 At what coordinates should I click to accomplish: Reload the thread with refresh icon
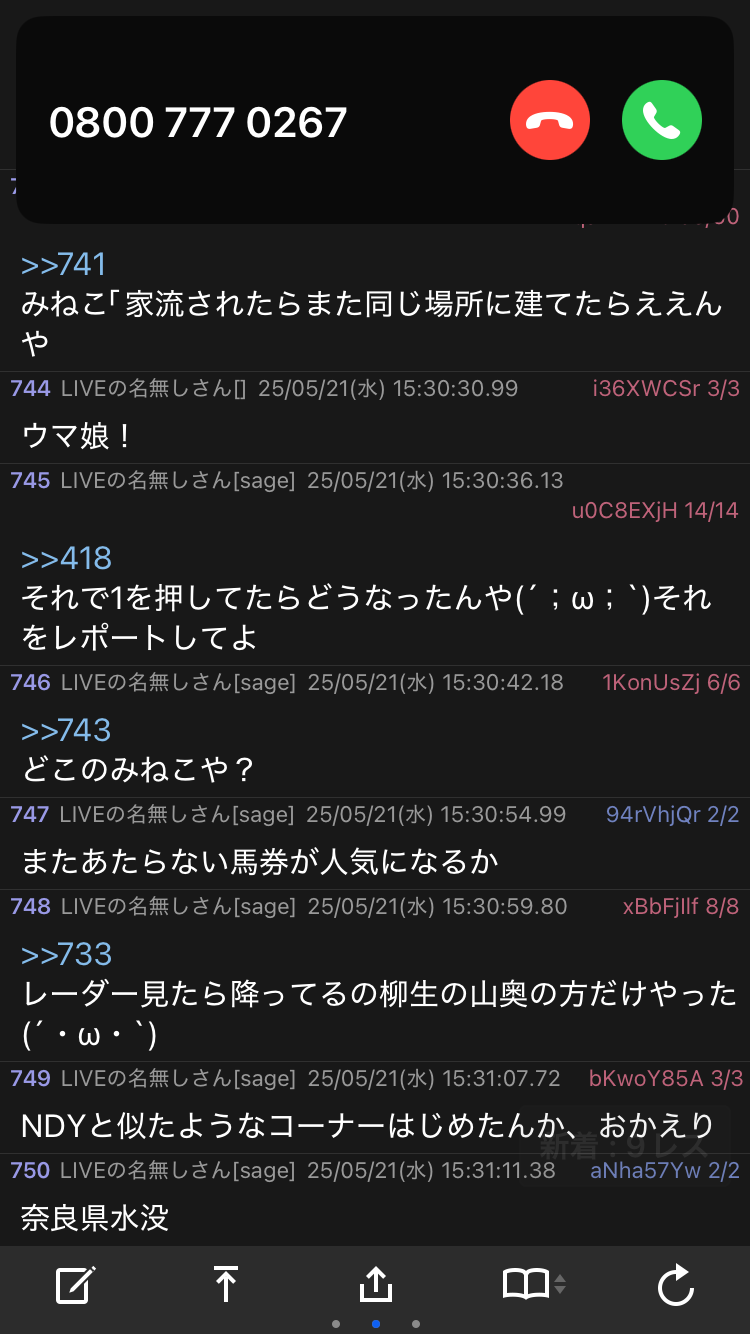[x=675, y=1284]
